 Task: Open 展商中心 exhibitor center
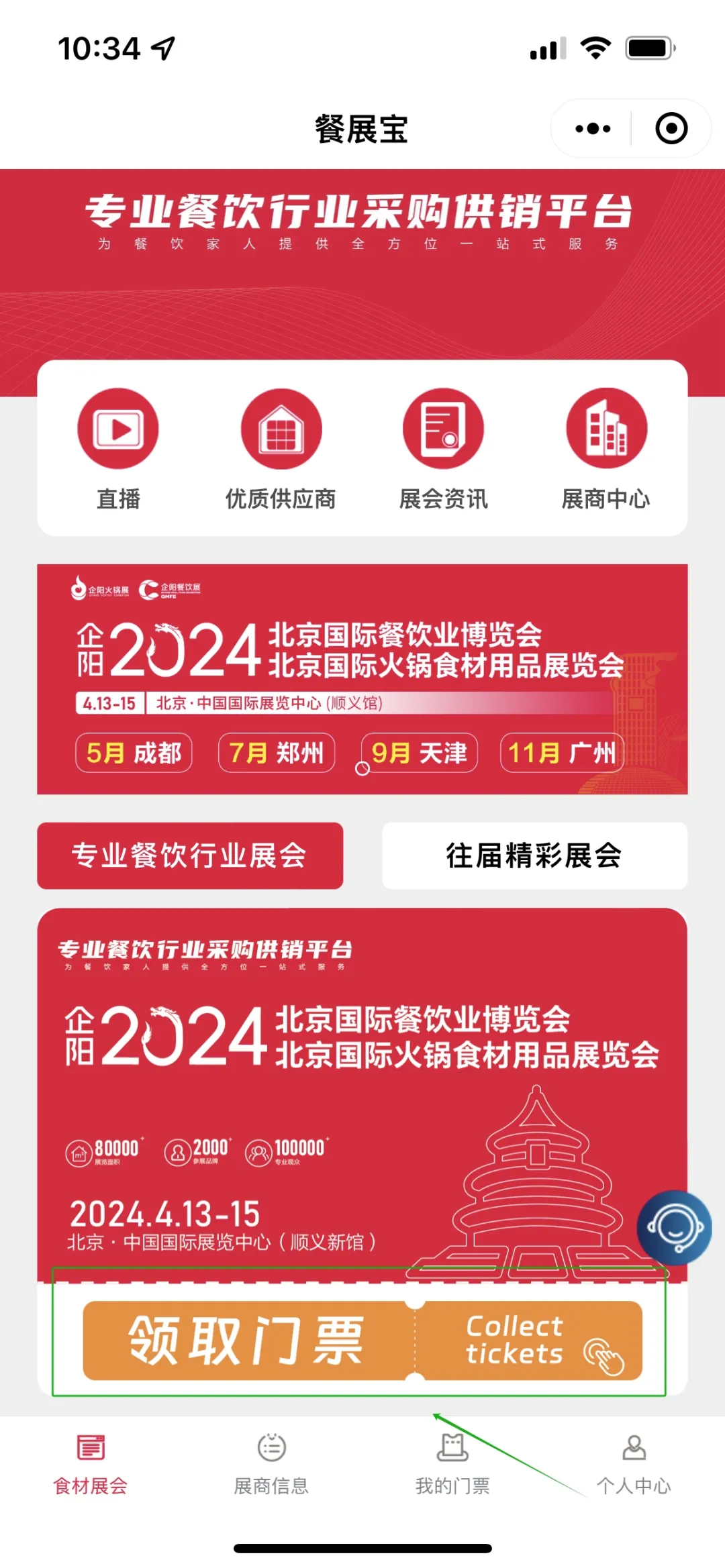click(606, 450)
